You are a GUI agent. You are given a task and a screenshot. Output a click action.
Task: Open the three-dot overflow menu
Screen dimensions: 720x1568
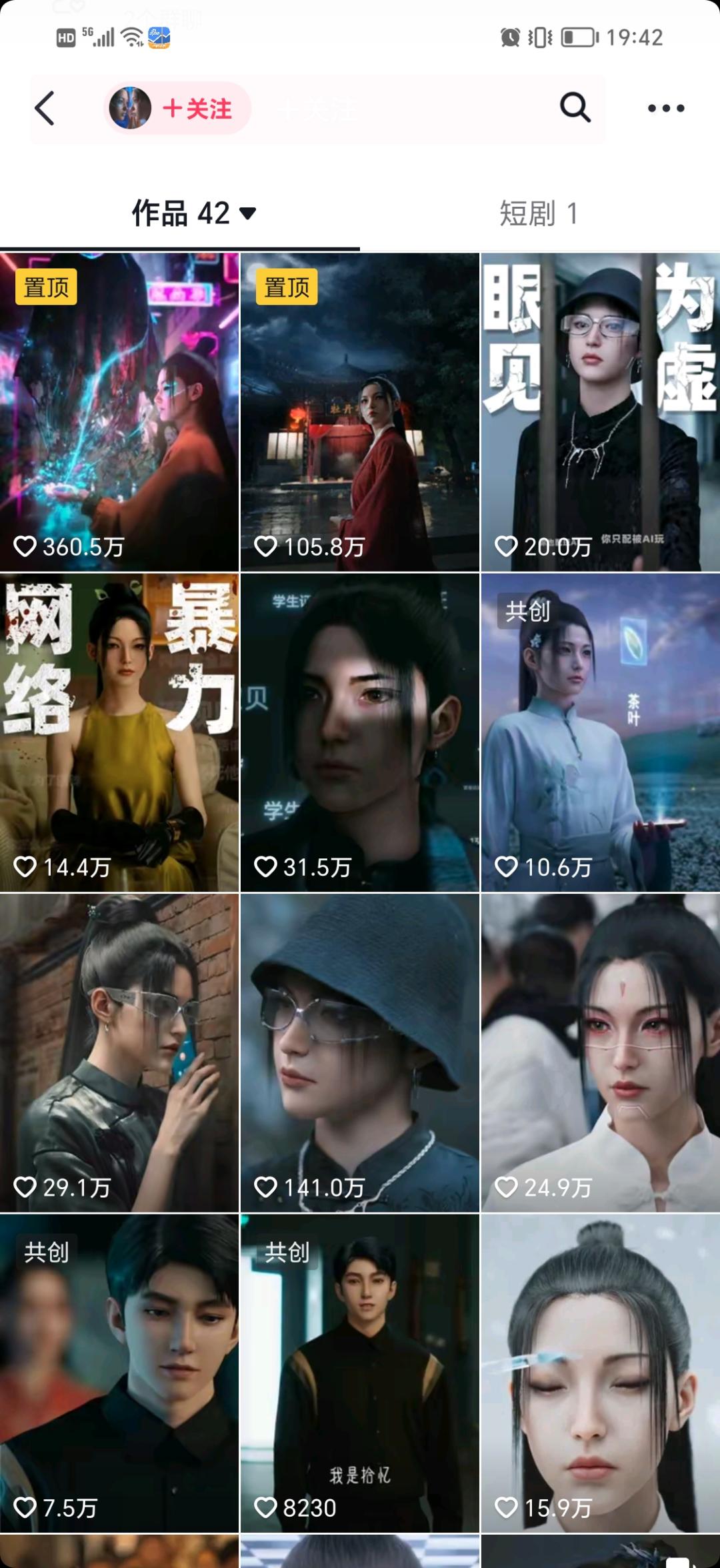point(666,108)
